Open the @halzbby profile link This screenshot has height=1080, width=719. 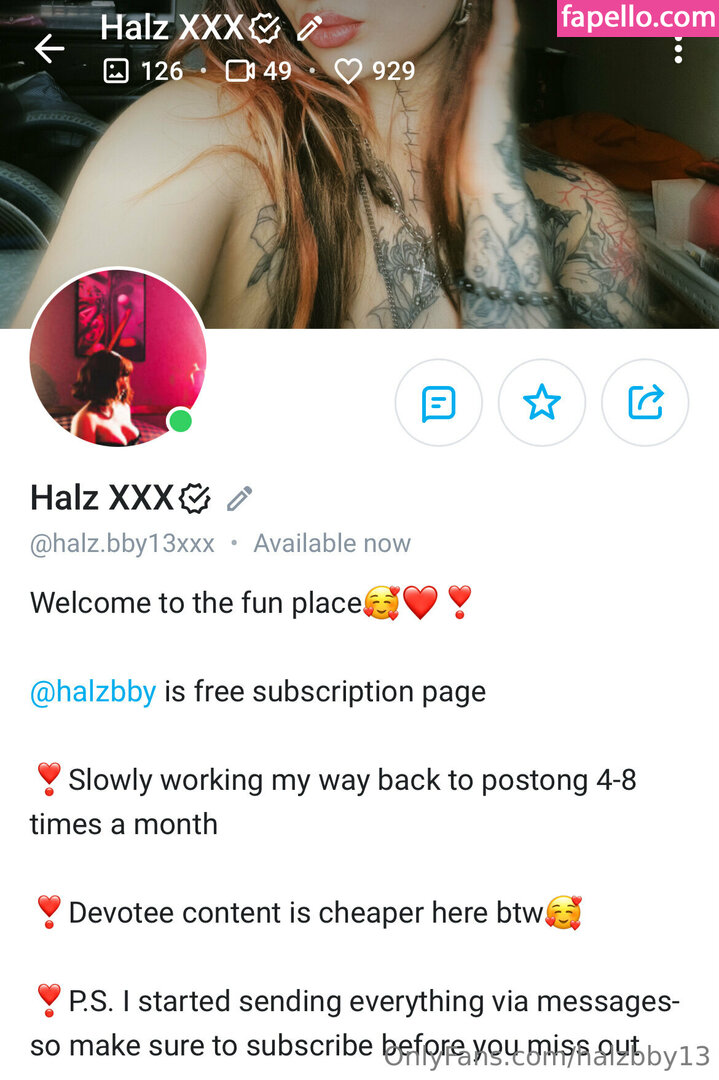[93, 692]
